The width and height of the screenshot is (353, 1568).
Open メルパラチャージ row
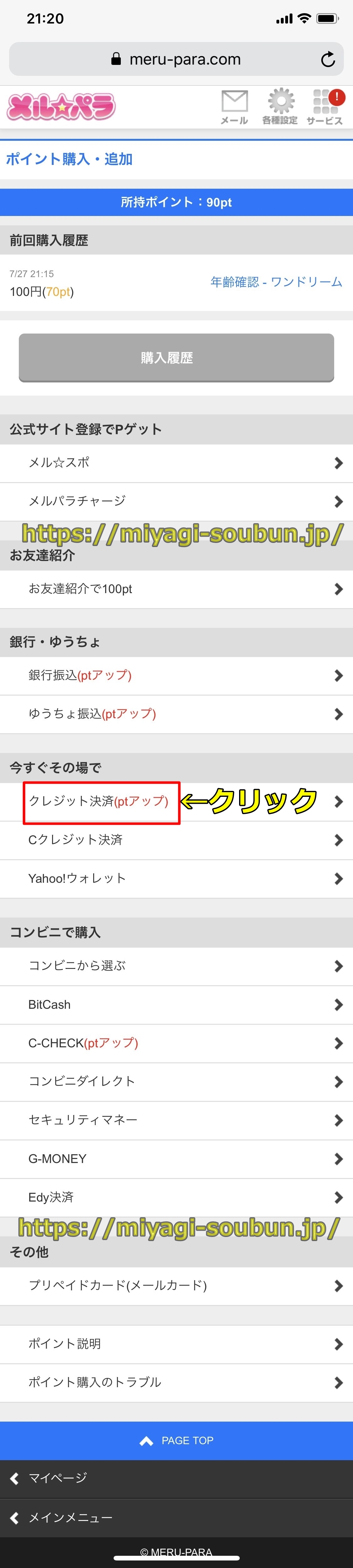tap(176, 501)
